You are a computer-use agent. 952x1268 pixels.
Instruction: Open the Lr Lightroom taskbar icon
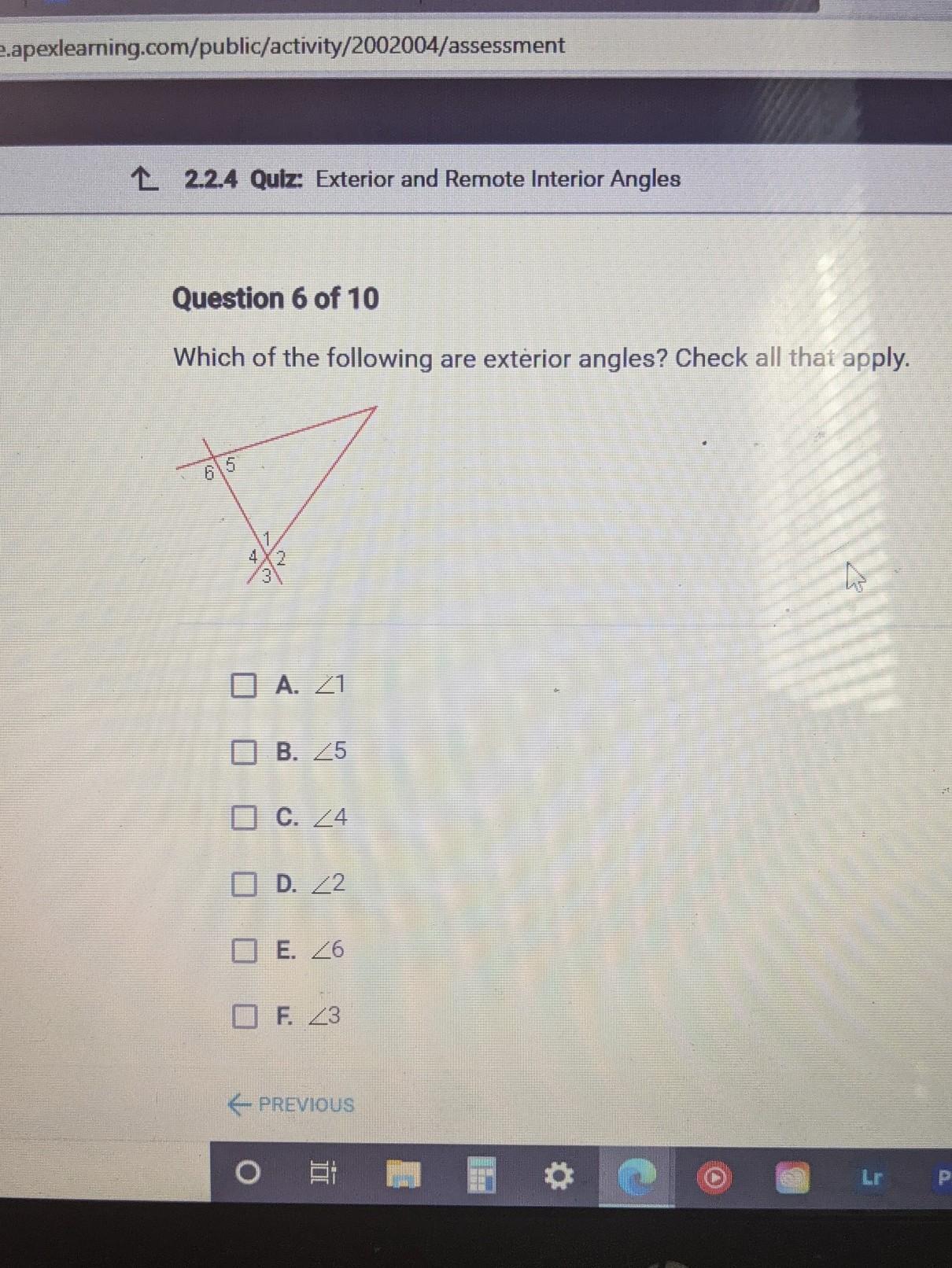click(871, 1178)
